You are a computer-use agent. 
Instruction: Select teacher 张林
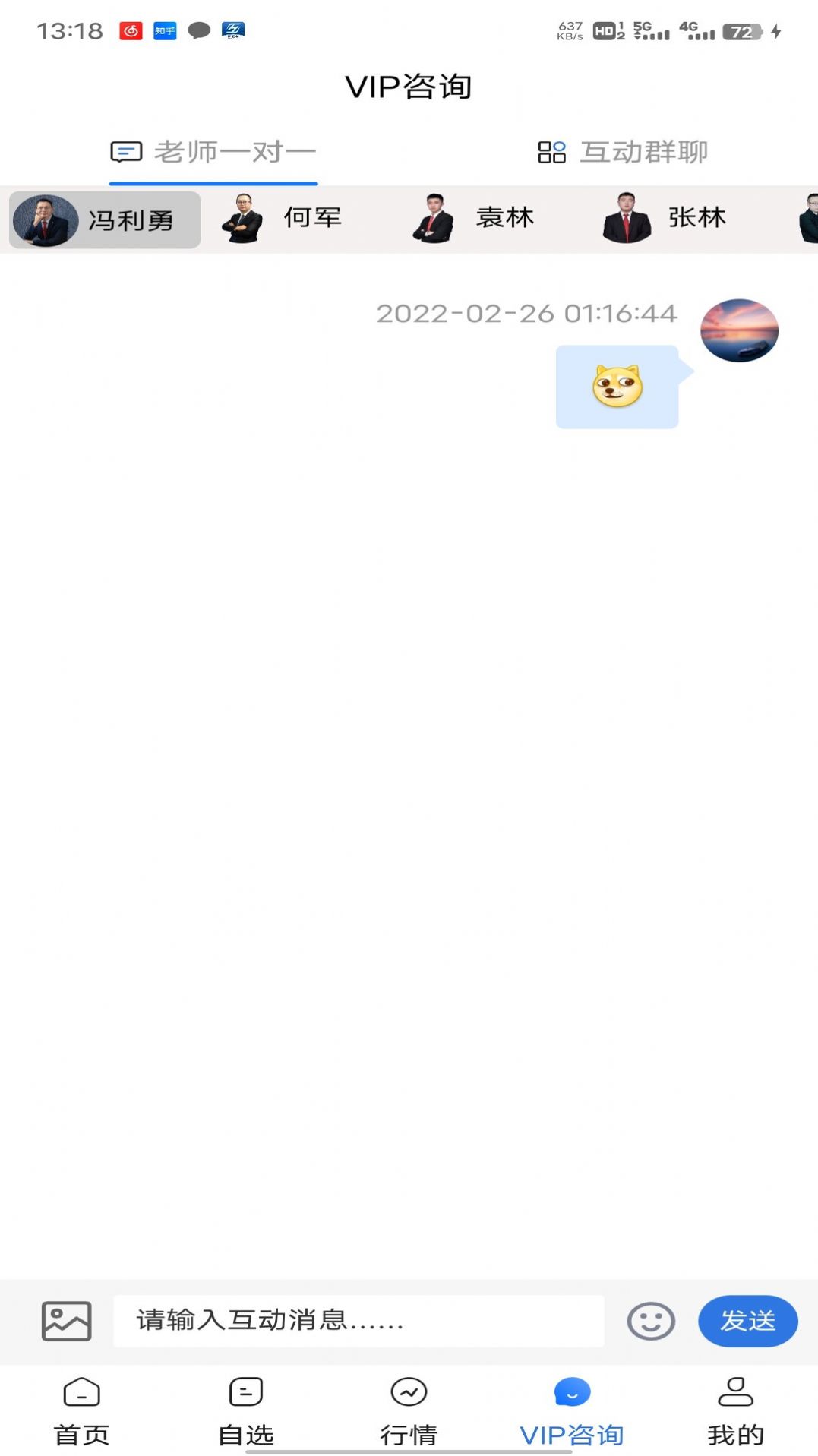tap(666, 219)
